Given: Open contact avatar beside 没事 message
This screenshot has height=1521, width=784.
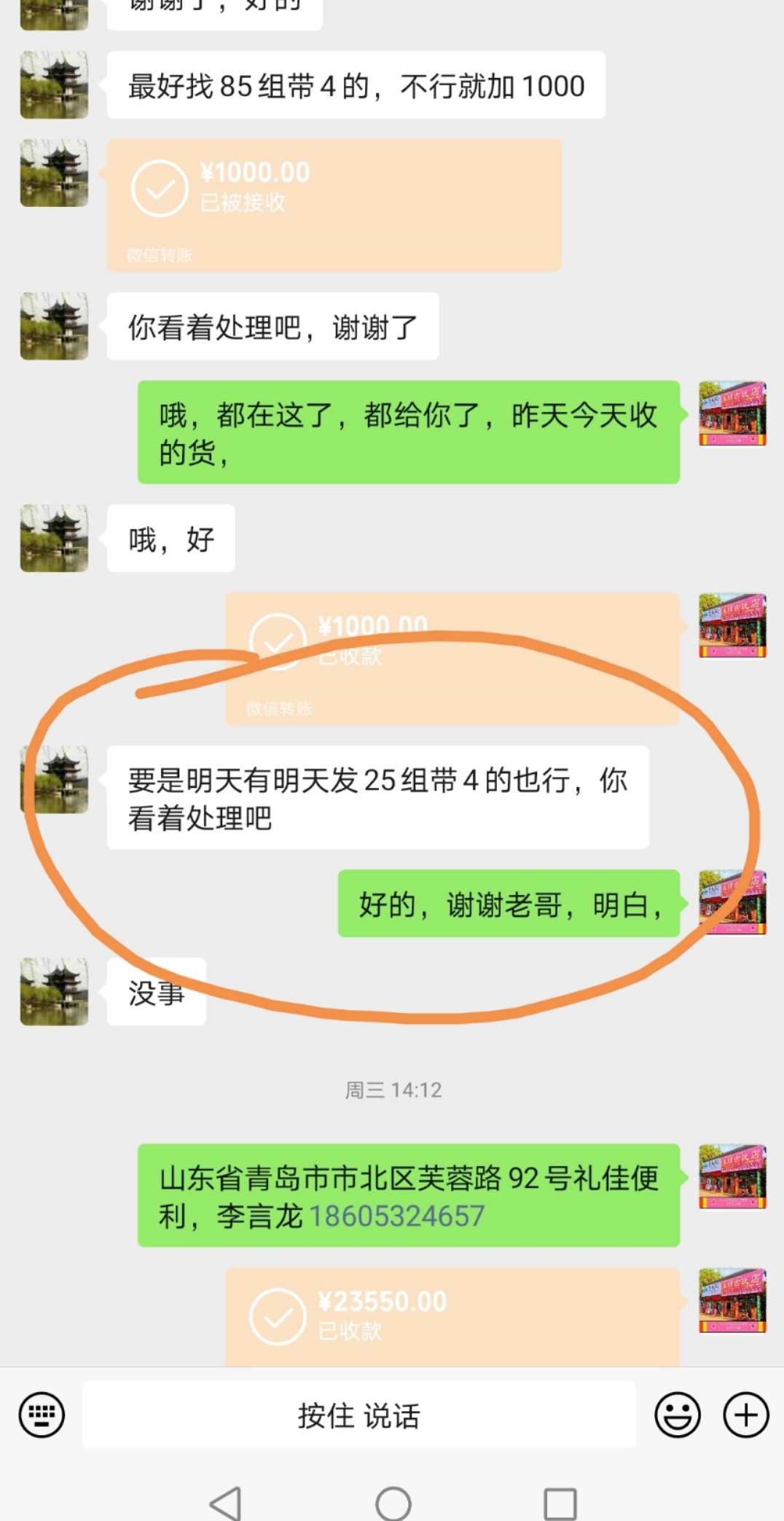Looking at the screenshot, I should click(x=54, y=991).
